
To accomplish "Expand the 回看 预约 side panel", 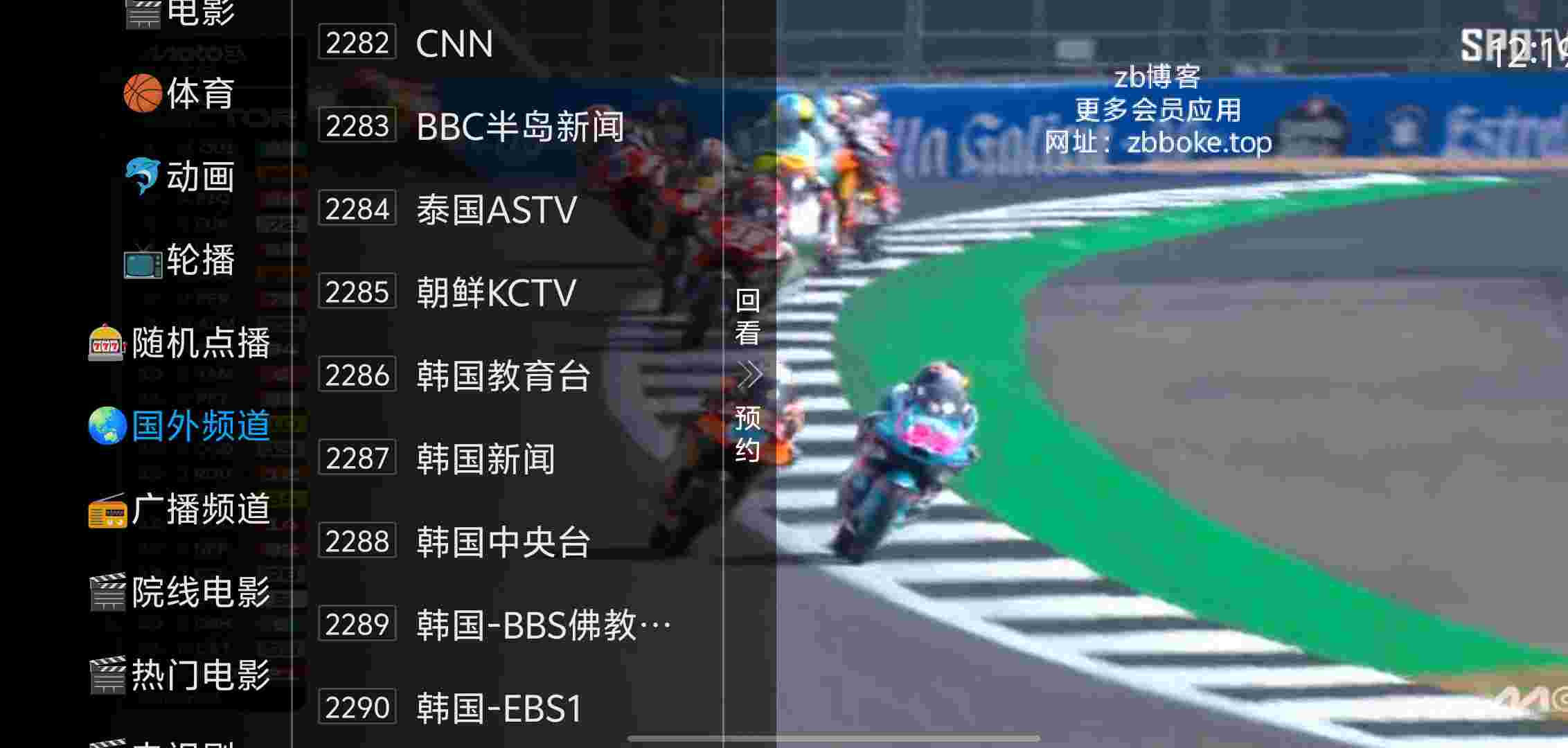I will (x=749, y=375).
